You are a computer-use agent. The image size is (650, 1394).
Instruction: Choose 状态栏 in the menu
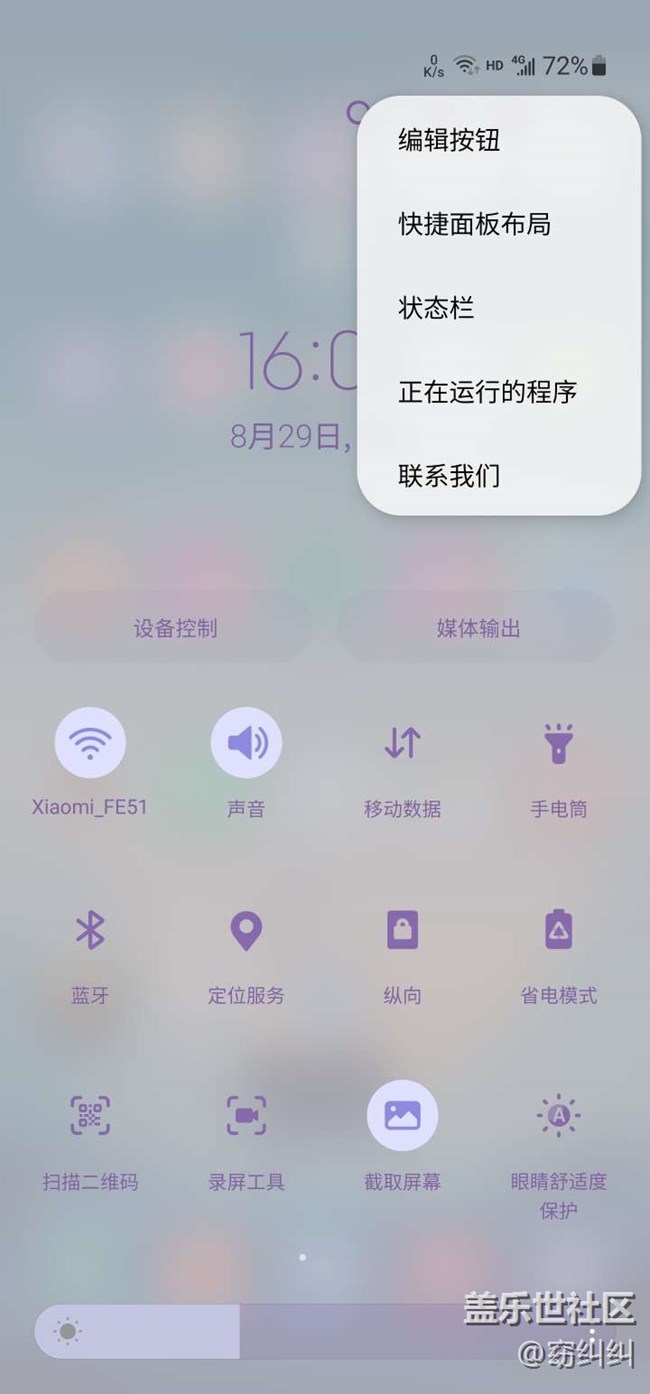coord(436,308)
